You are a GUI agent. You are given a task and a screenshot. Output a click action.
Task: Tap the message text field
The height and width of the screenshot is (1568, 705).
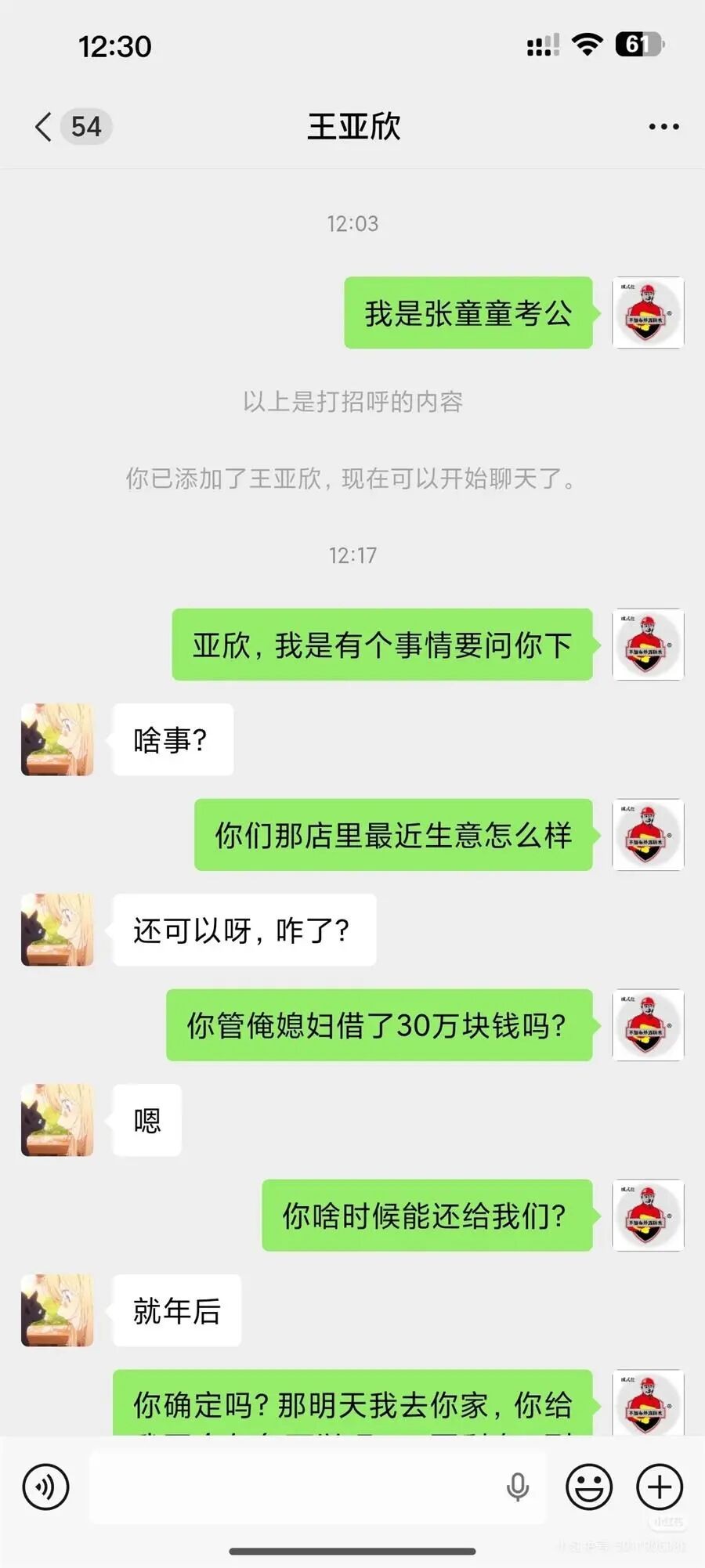[x=298, y=1487]
